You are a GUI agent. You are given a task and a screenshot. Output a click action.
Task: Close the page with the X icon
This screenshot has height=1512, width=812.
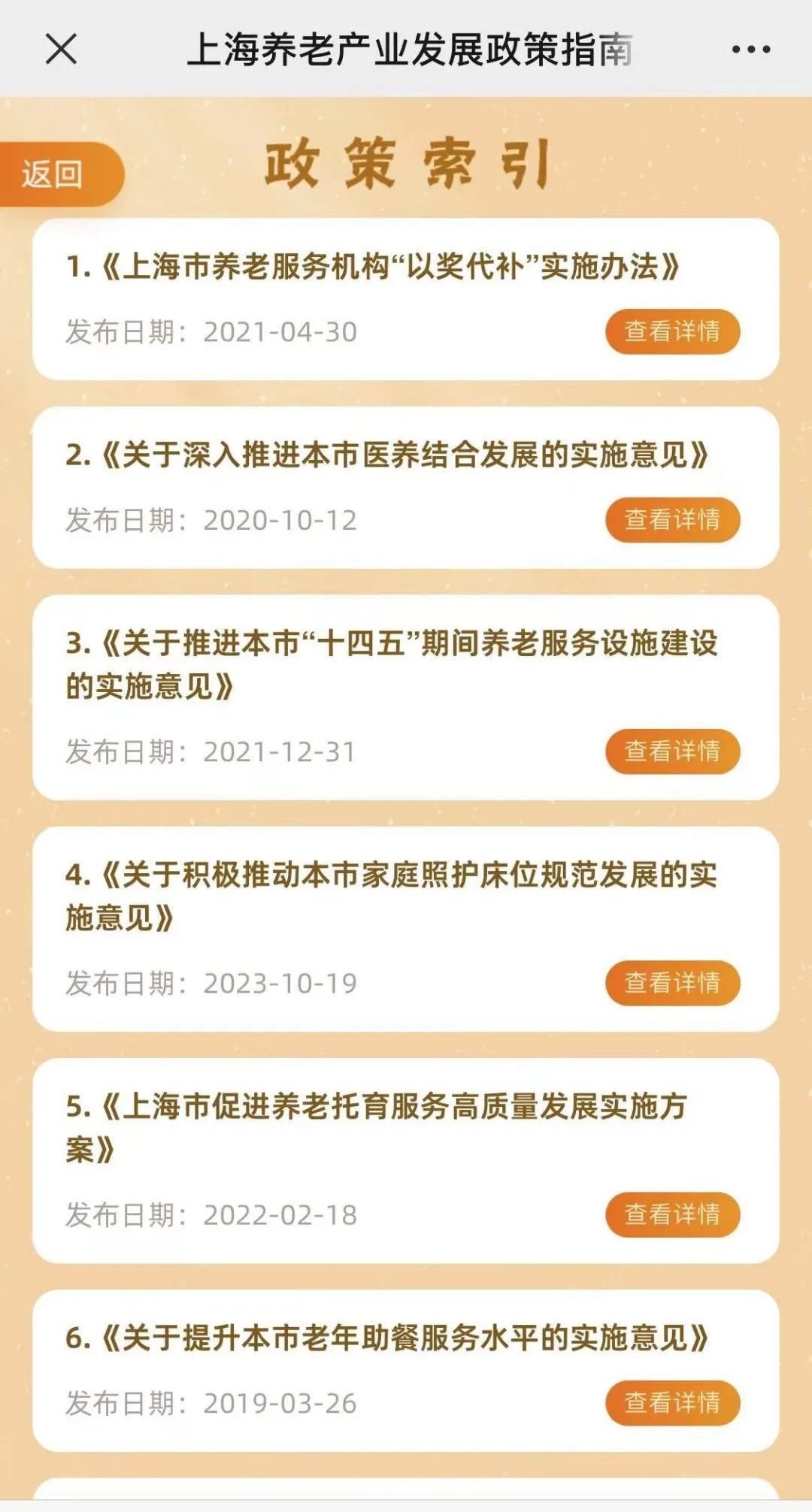tap(62, 50)
